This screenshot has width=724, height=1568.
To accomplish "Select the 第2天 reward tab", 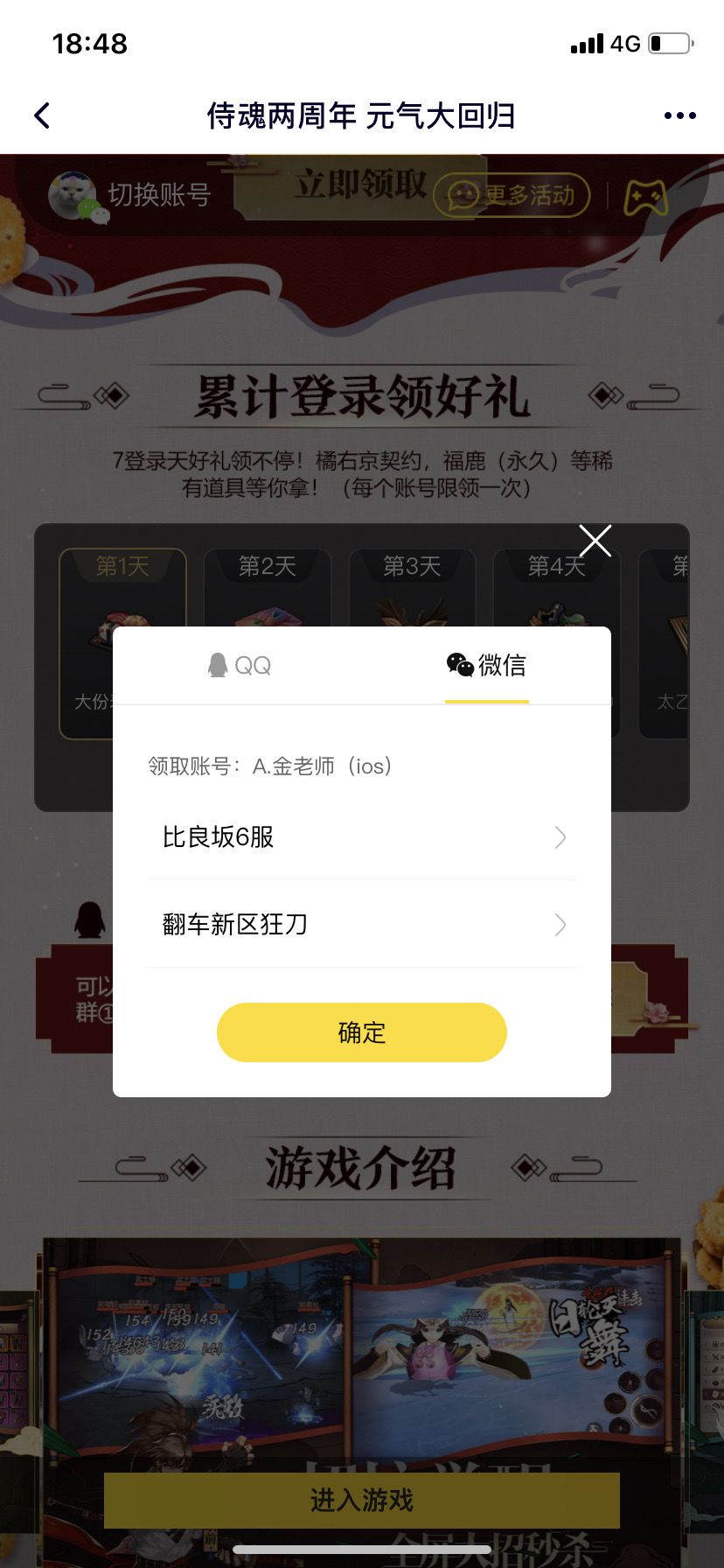I will coord(267,567).
